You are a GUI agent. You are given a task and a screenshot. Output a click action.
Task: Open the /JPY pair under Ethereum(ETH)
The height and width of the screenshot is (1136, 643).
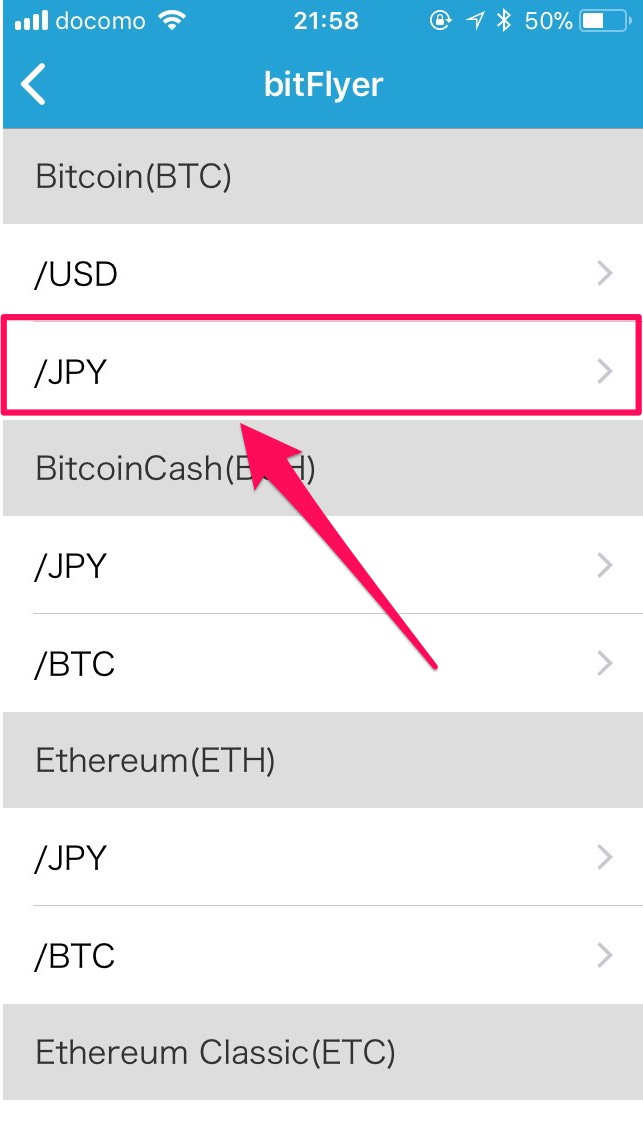coord(322,857)
